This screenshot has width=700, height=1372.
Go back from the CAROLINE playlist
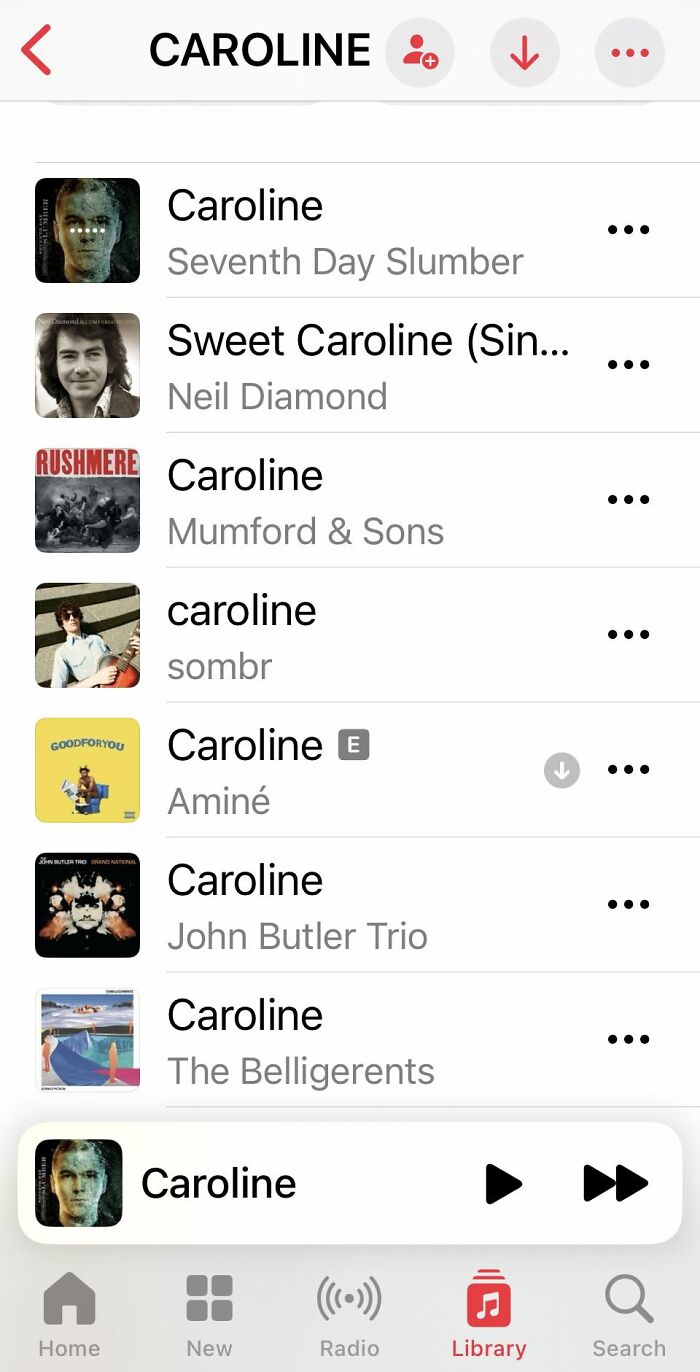tap(37, 50)
